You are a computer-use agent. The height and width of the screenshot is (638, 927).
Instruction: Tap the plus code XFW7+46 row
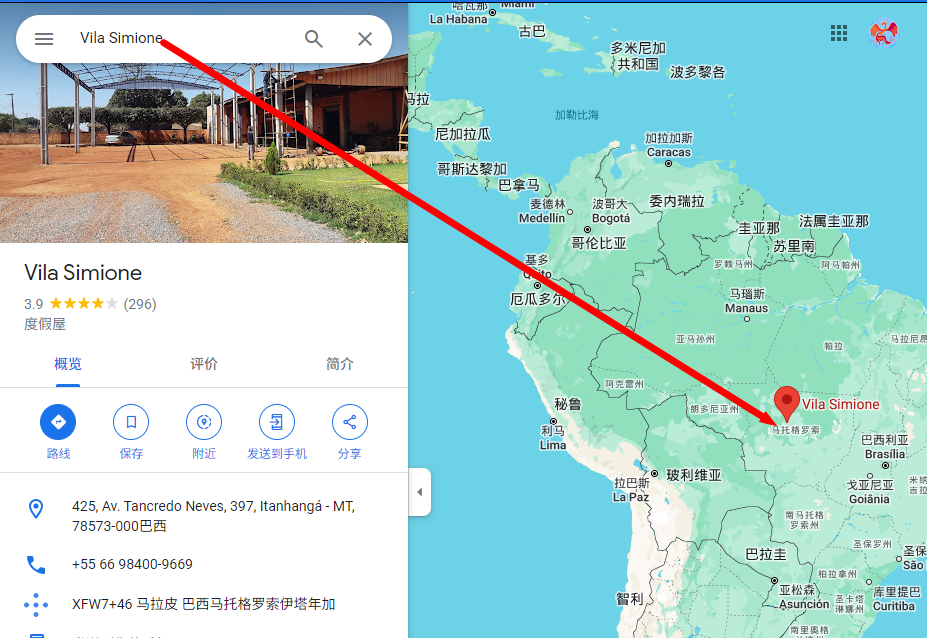(x=203, y=604)
